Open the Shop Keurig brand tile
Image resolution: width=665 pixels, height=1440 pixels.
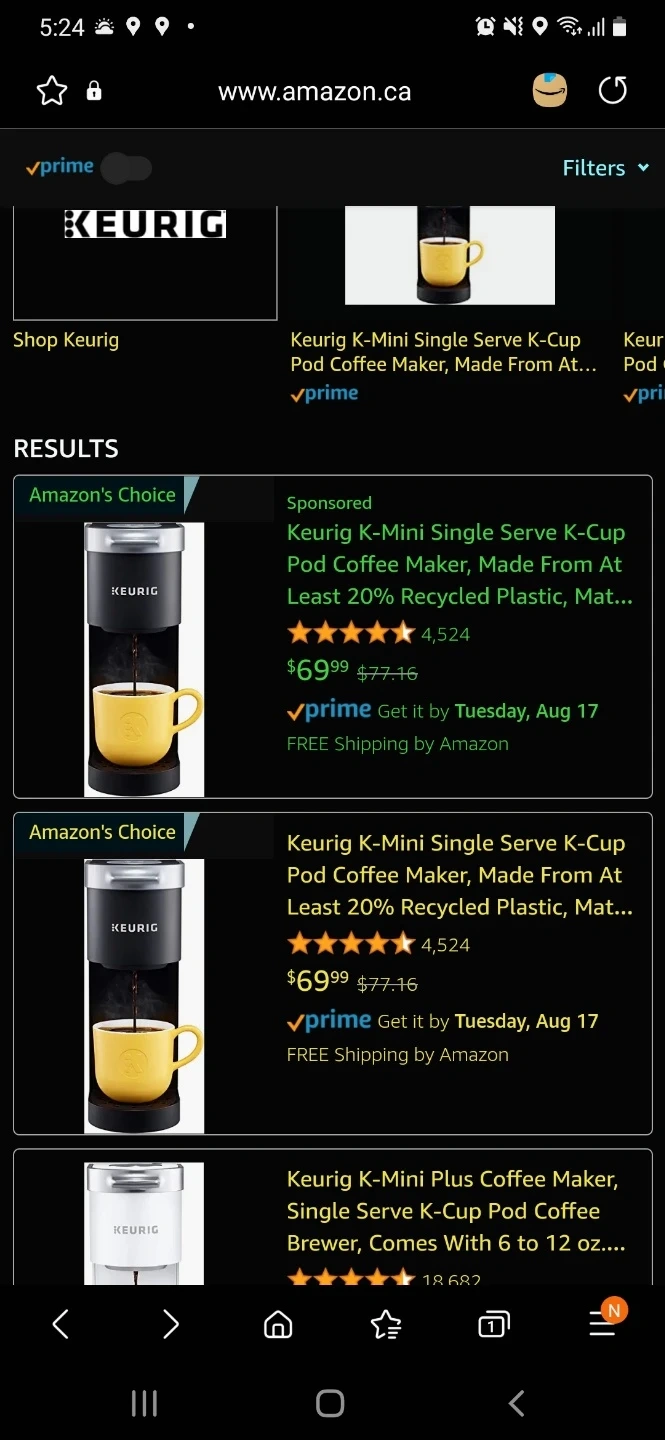click(x=145, y=264)
